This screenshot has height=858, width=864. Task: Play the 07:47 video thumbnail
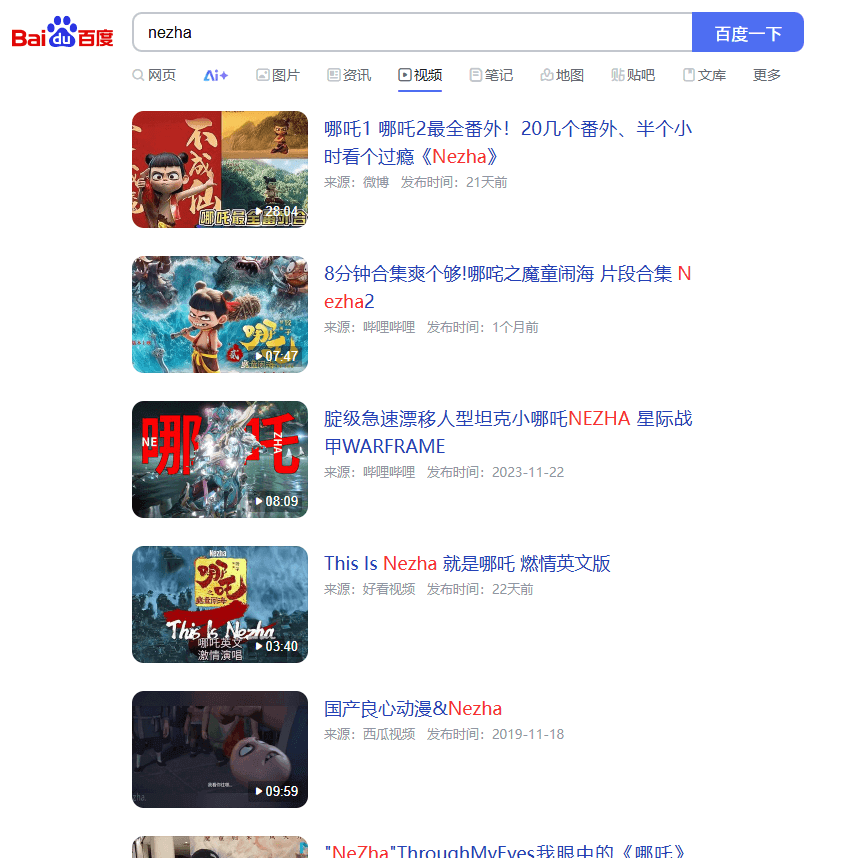point(219,314)
